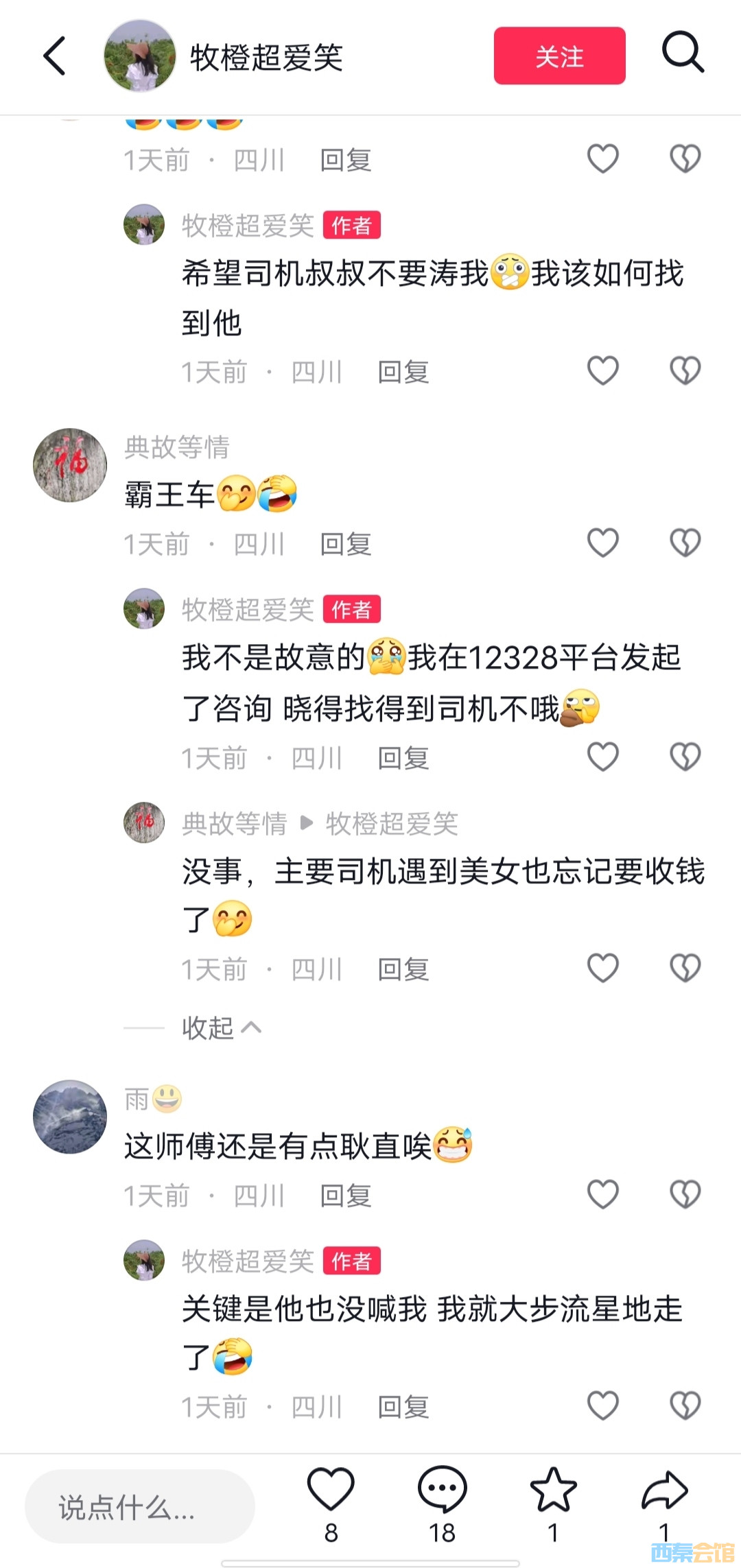741x1568 pixels.
Task: Reply to the 霸王车 comment
Action: click(x=346, y=545)
